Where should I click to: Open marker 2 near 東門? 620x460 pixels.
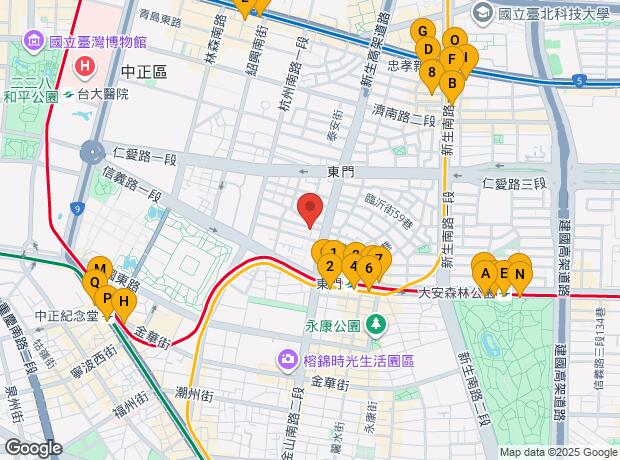(329, 265)
